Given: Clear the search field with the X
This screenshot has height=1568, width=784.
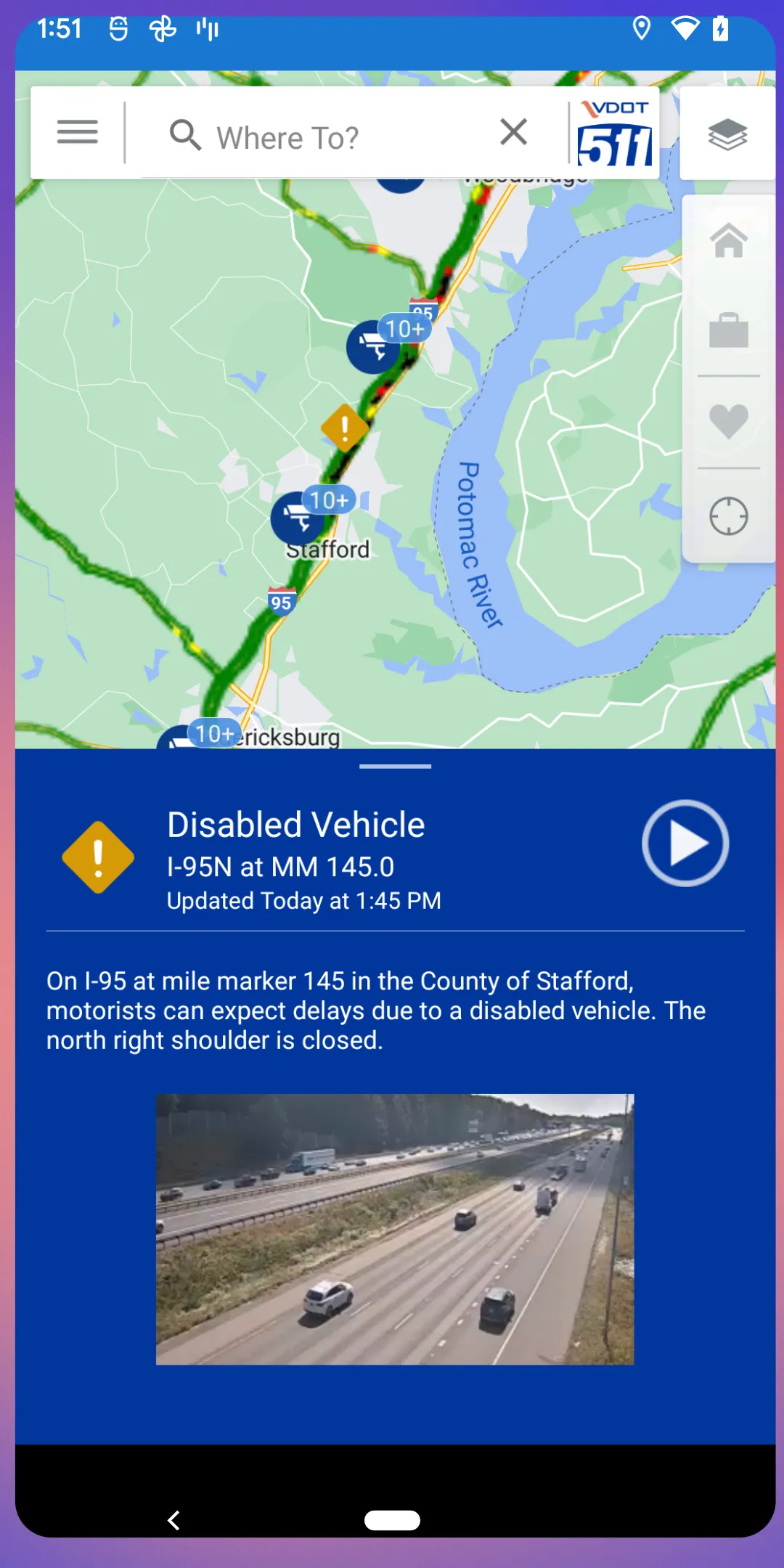Looking at the screenshot, I should 513,131.
